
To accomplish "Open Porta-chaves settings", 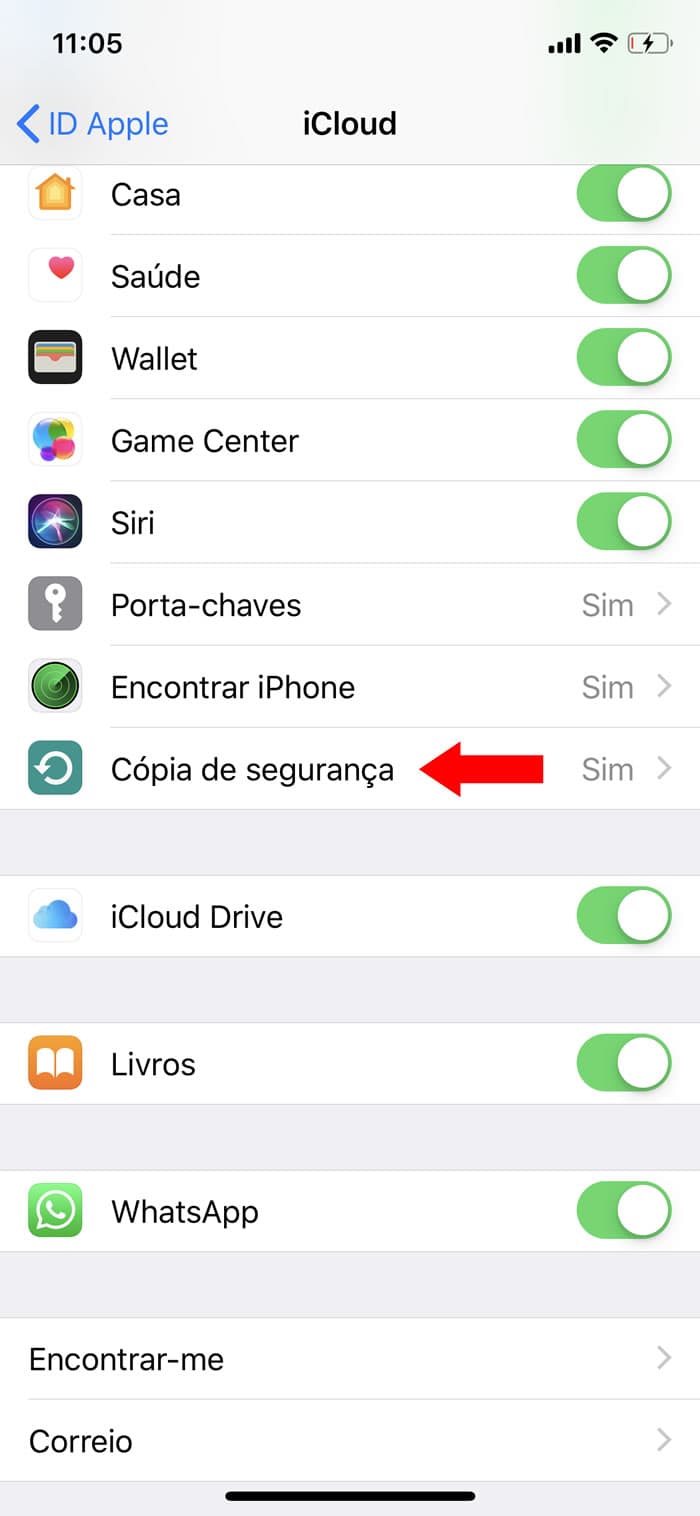I will coord(350,605).
